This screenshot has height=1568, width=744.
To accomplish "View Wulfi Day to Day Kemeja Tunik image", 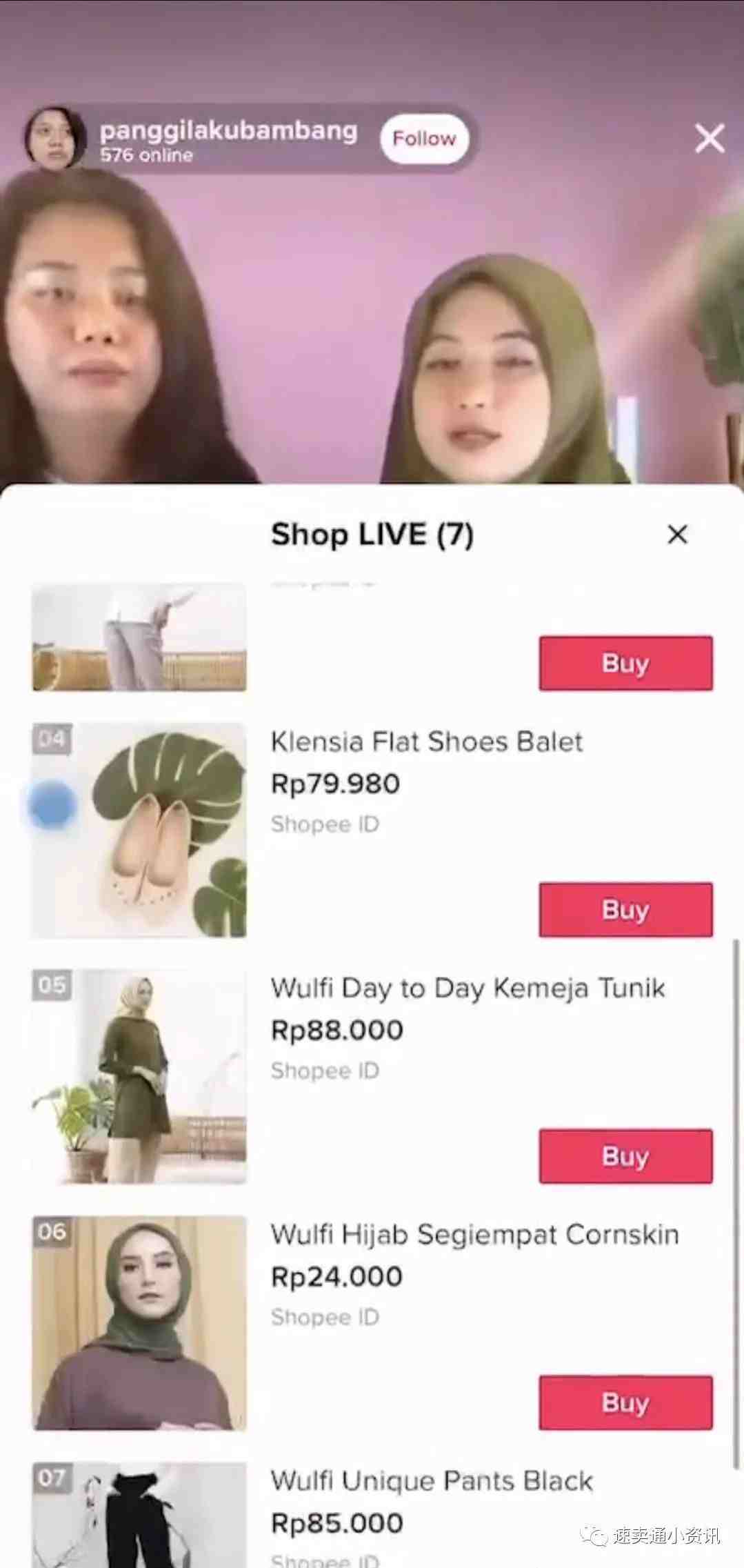I will (x=139, y=1076).
